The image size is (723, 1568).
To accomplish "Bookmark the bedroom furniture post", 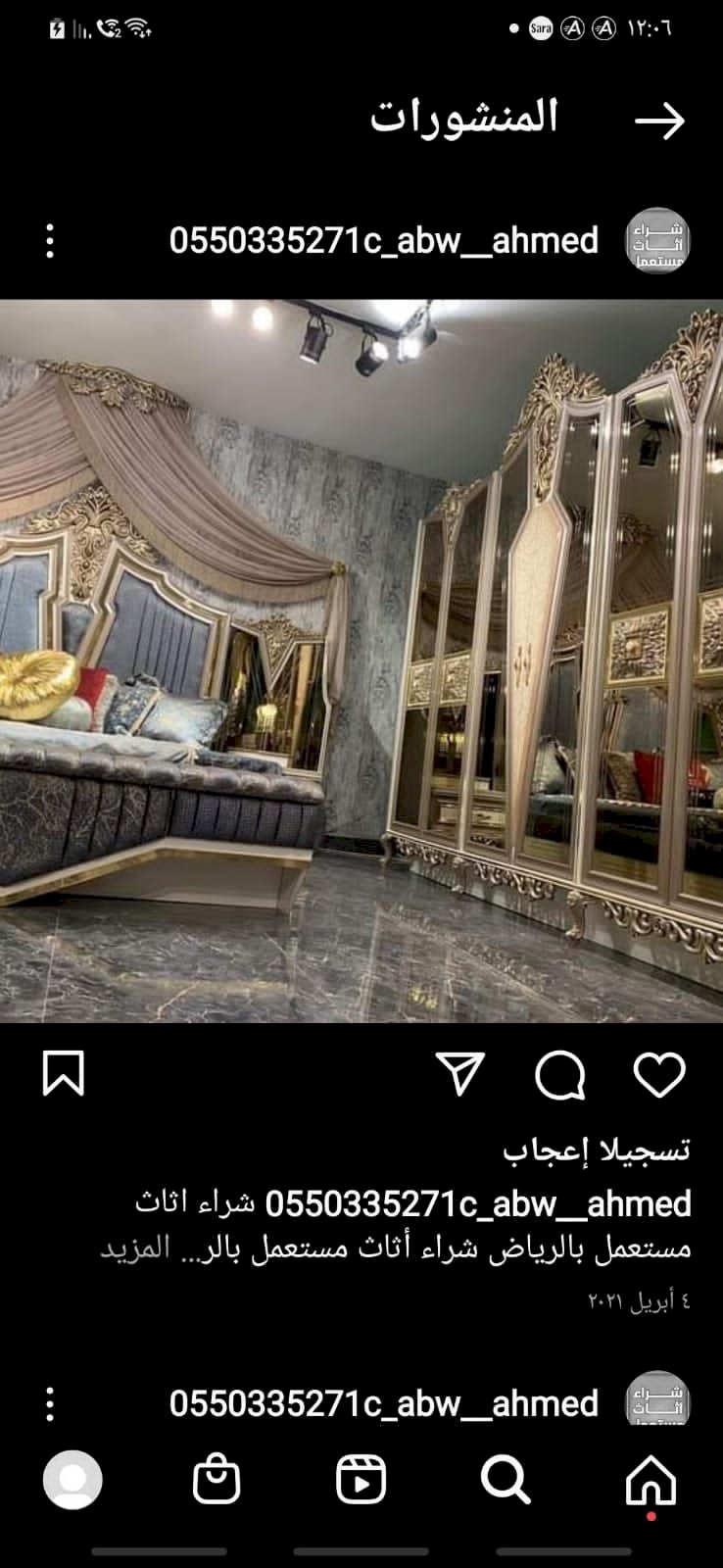I will point(64,1074).
